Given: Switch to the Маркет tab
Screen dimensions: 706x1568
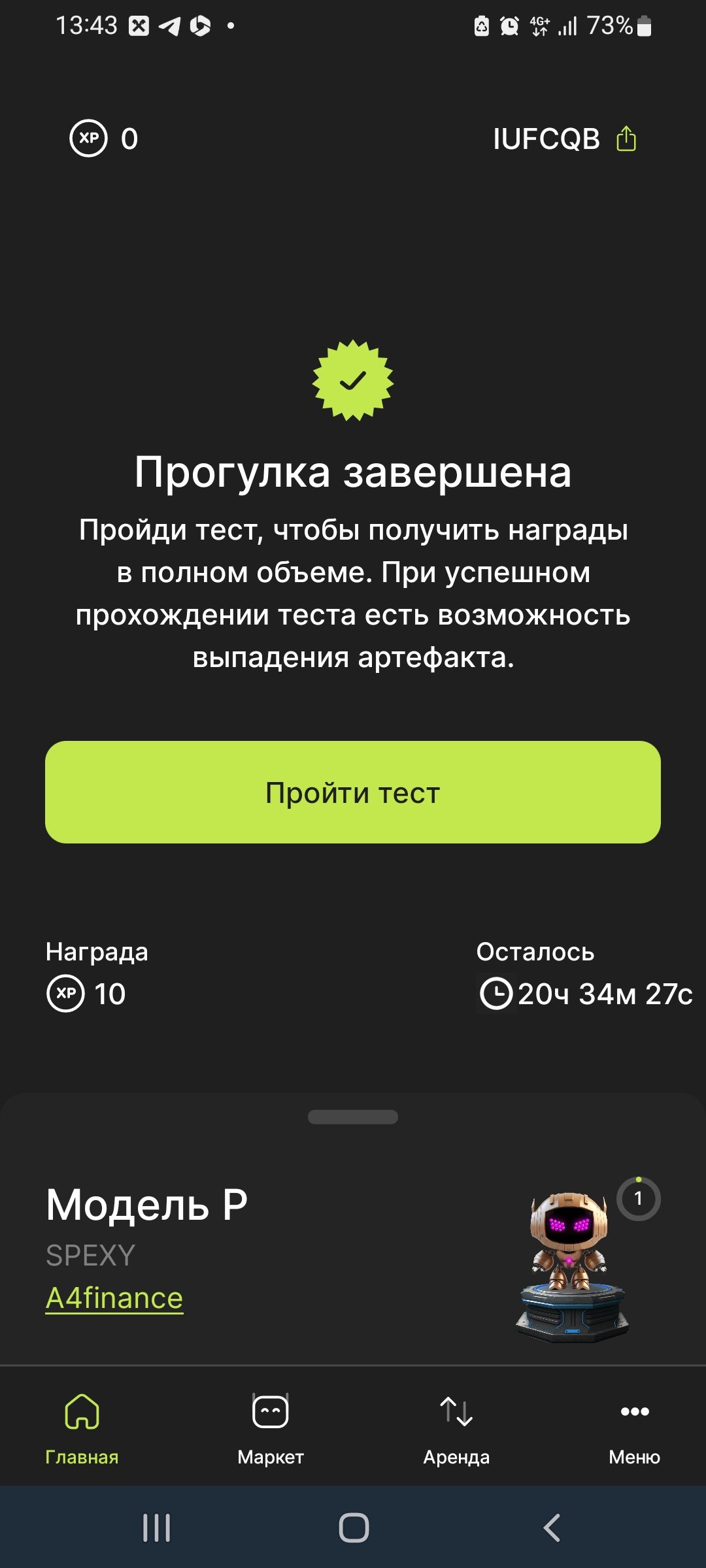Looking at the screenshot, I should [271, 1428].
